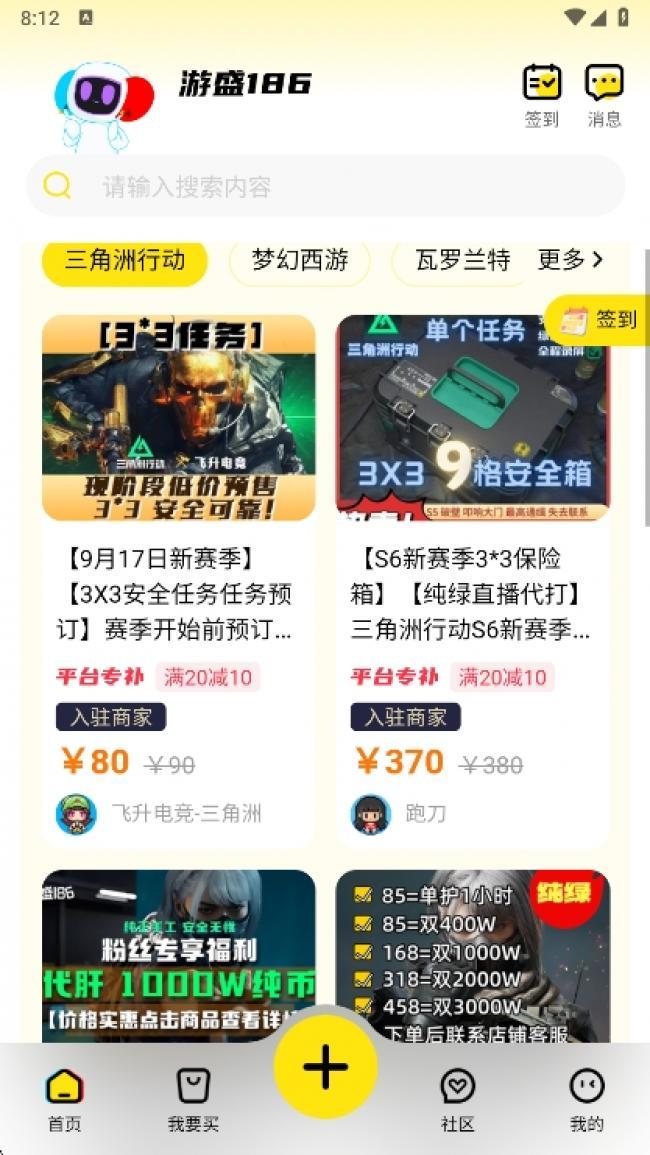Switch to the 社区 tab
The image size is (650, 1155).
tap(458, 1100)
